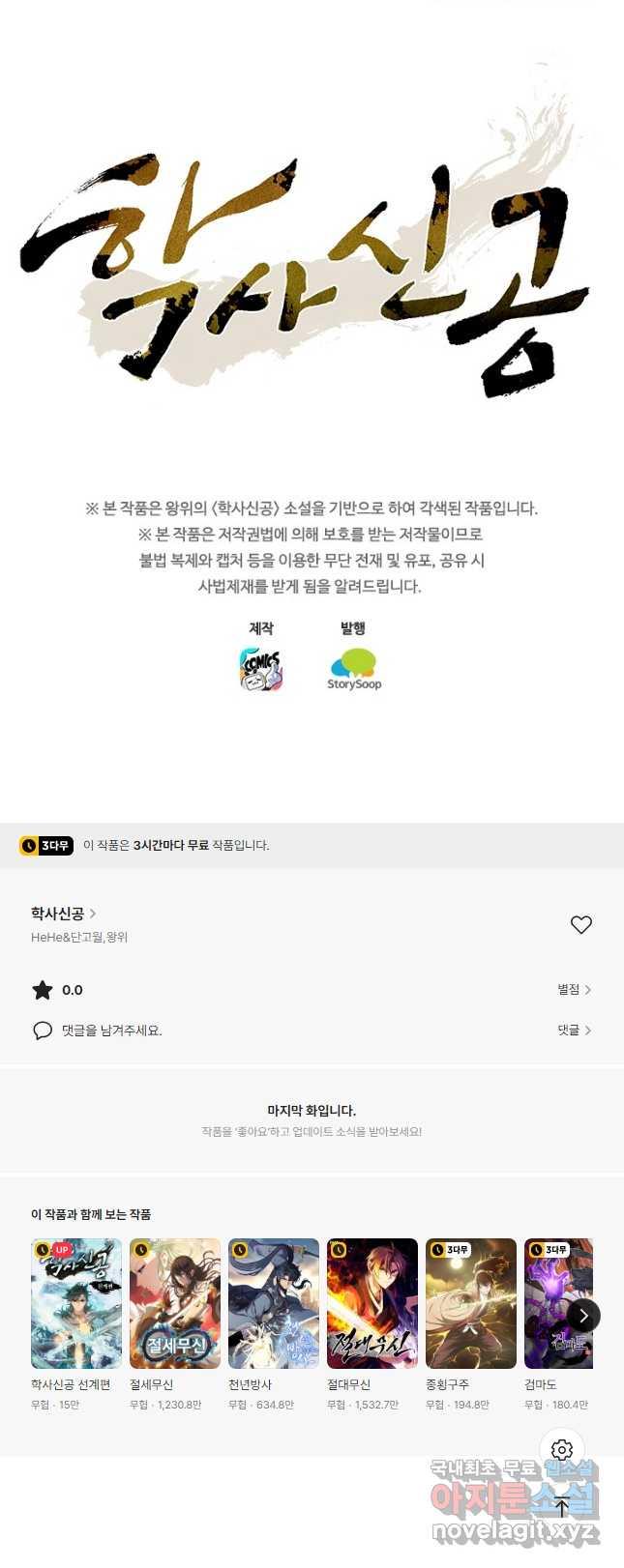This screenshot has width=624, height=1568.
Task: Open 절대무신 recommended title
Action: (x=372, y=1303)
